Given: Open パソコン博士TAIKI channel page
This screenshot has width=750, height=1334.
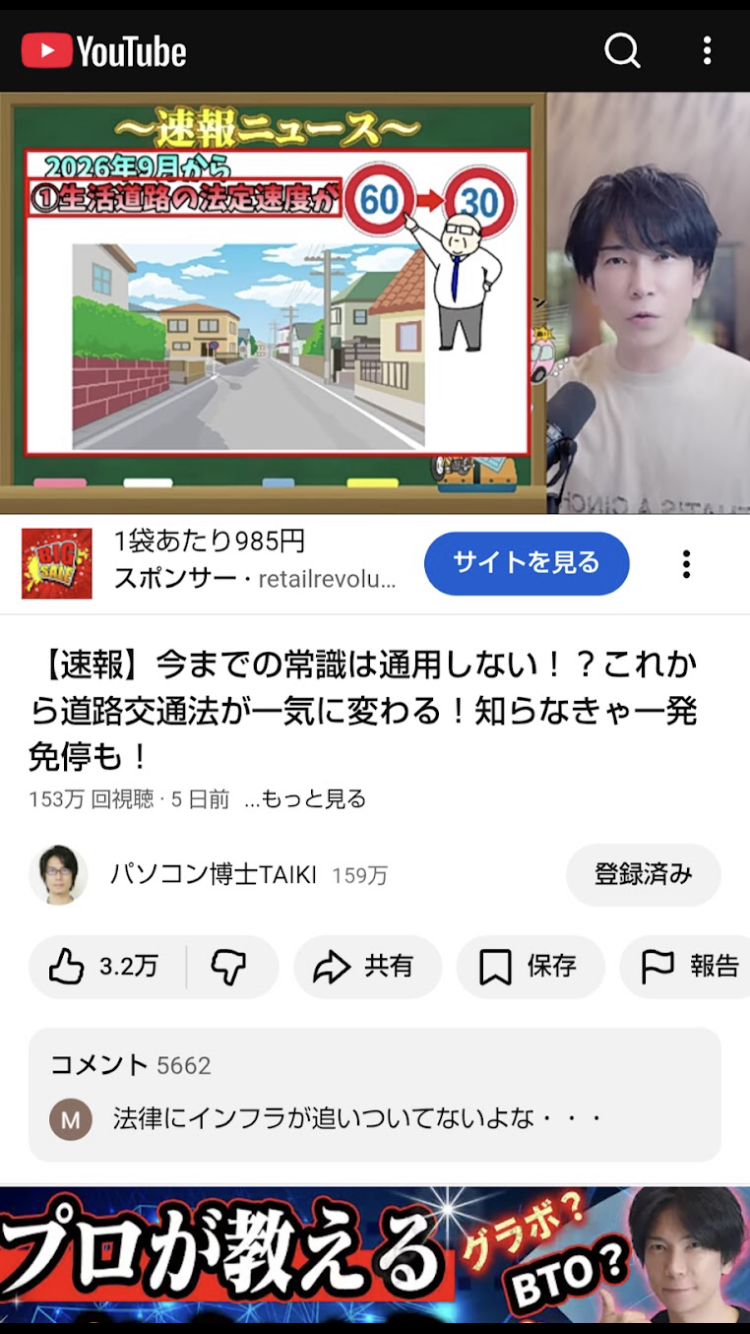Looking at the screenshot, I should pyautogui.click(x=212, y=875).
